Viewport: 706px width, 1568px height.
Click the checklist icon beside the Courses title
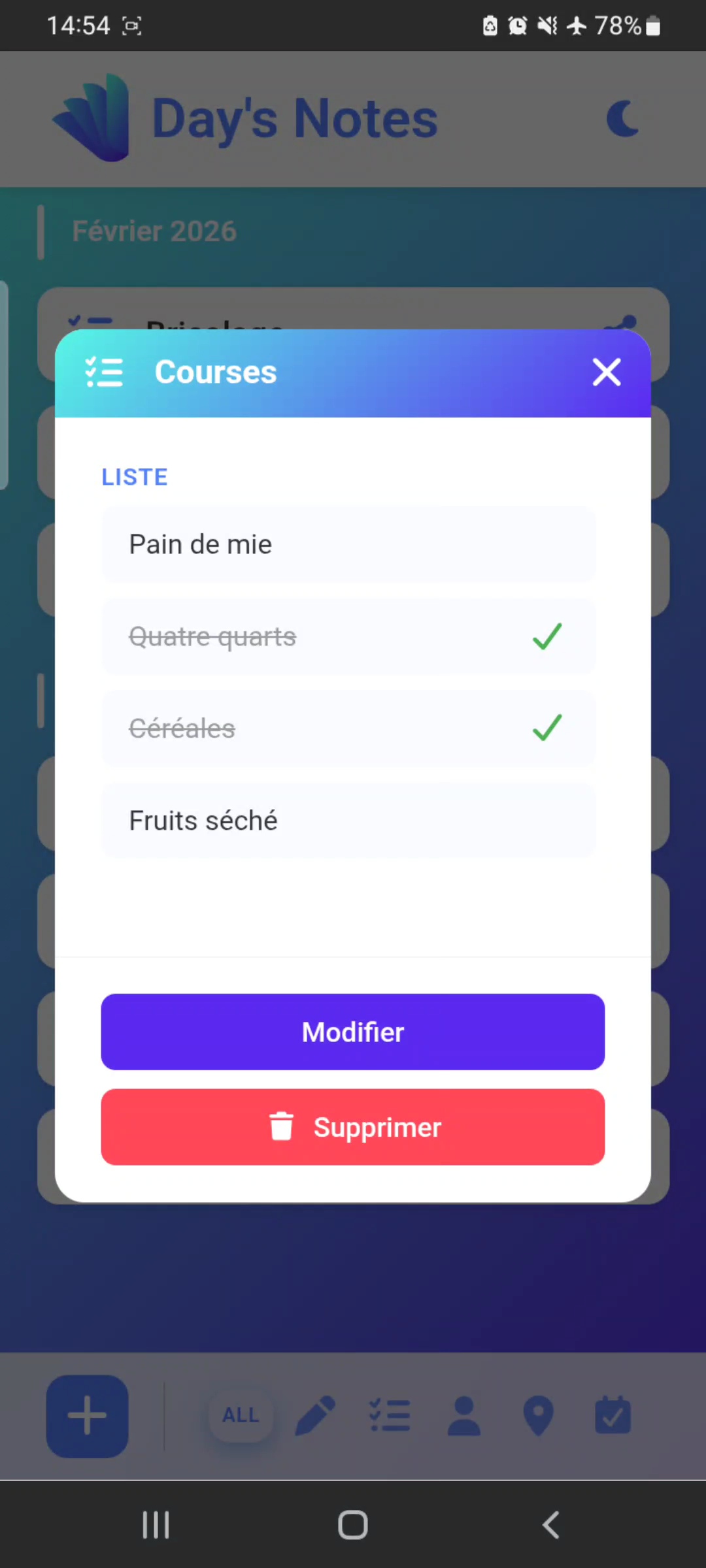click(105, 372)
